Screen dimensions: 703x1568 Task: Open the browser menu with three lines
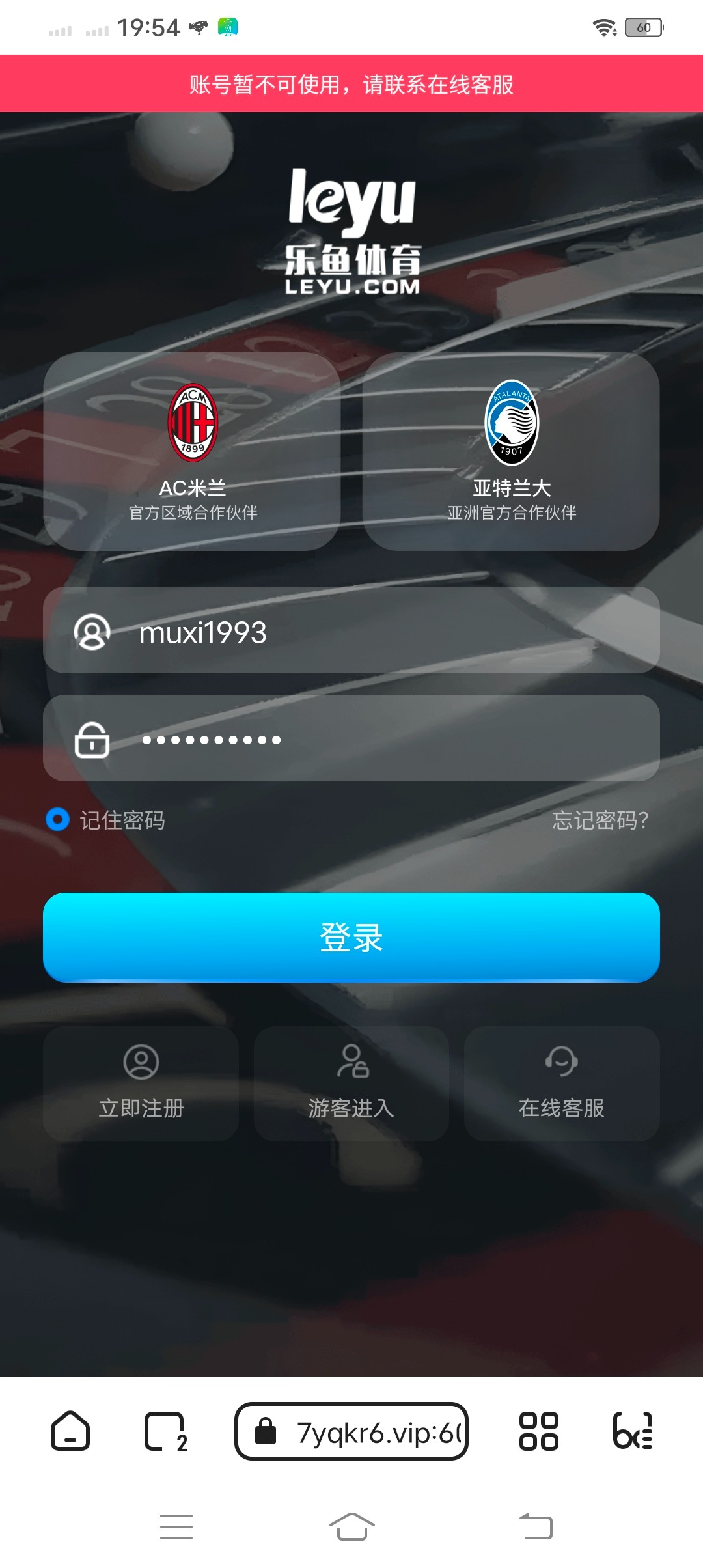point(176,1526)
